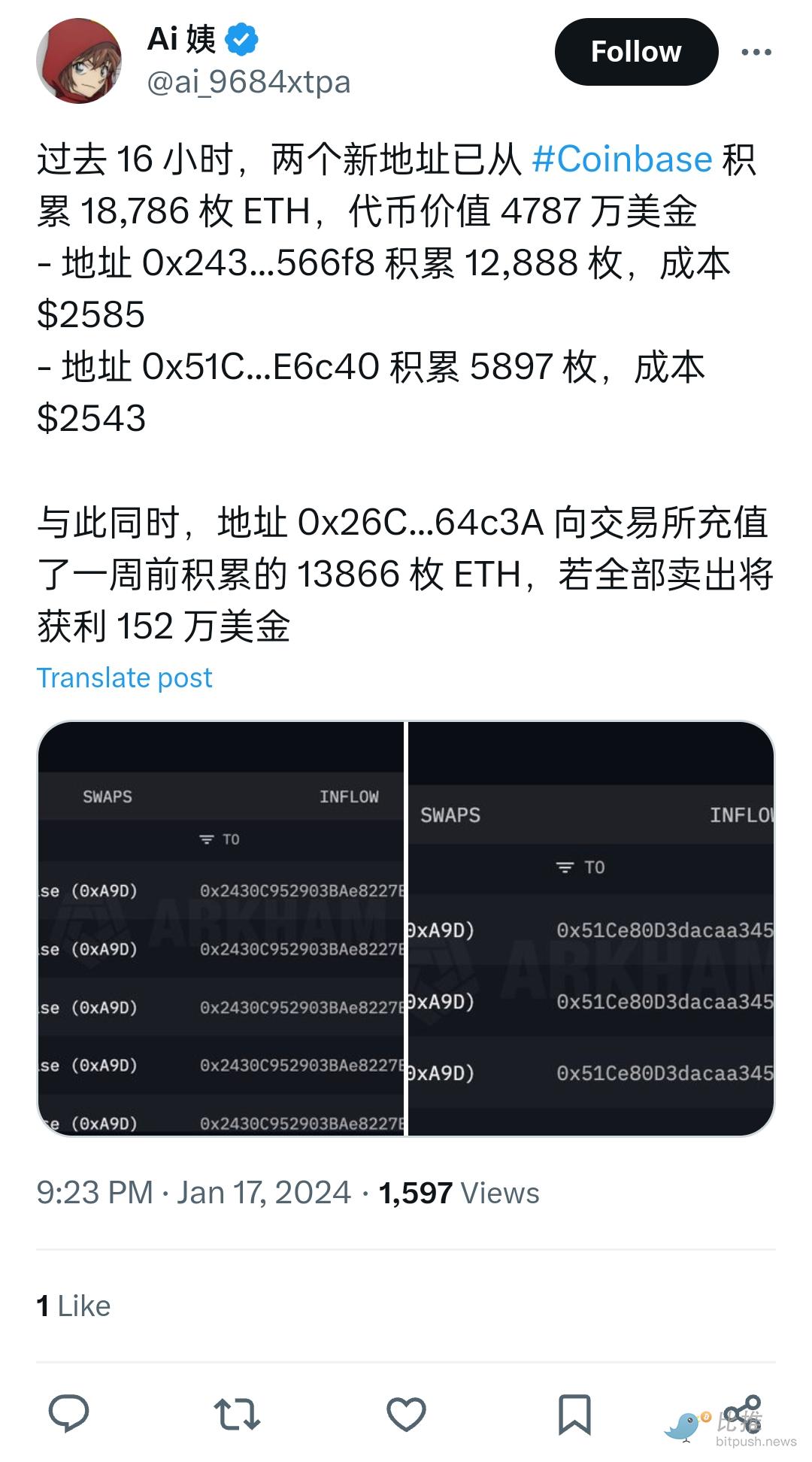View who liked this post
The height and width of the screenshot is (1462, 812).
(73, 1306)
